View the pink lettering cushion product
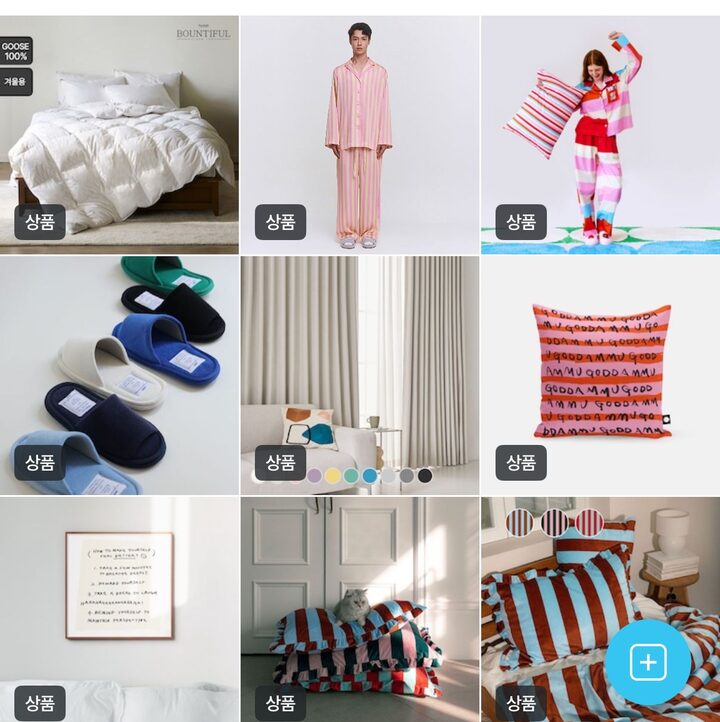 click(x=600, y=375)
